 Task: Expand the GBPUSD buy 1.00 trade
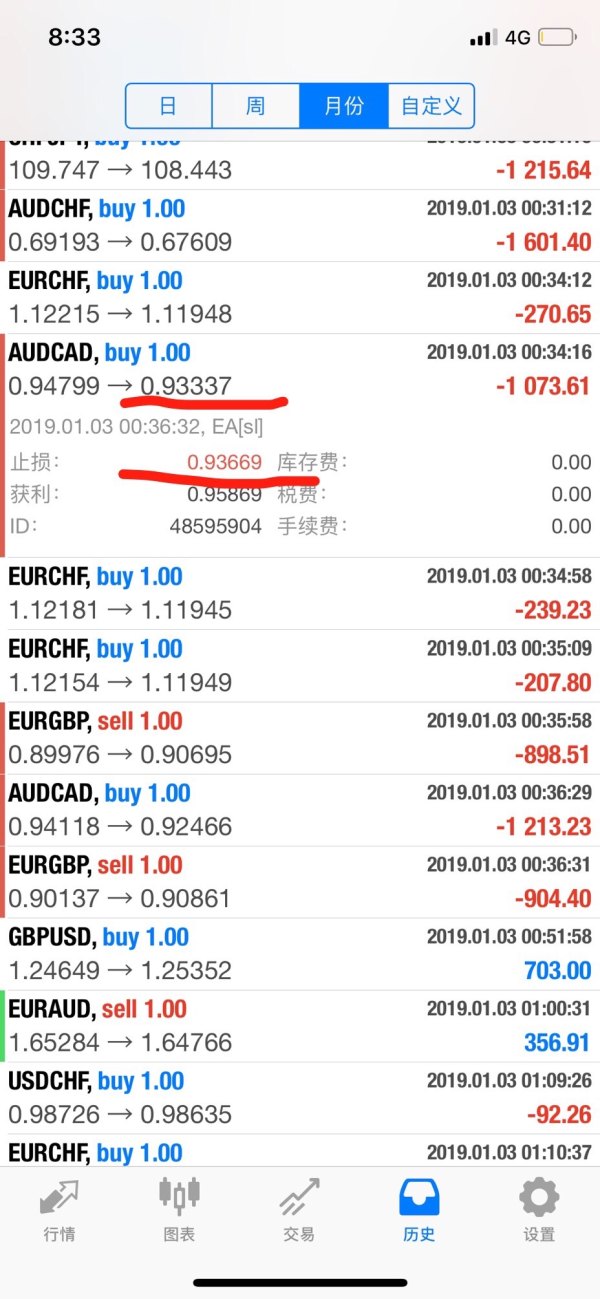pyautogui.click(x=300, y=954)
